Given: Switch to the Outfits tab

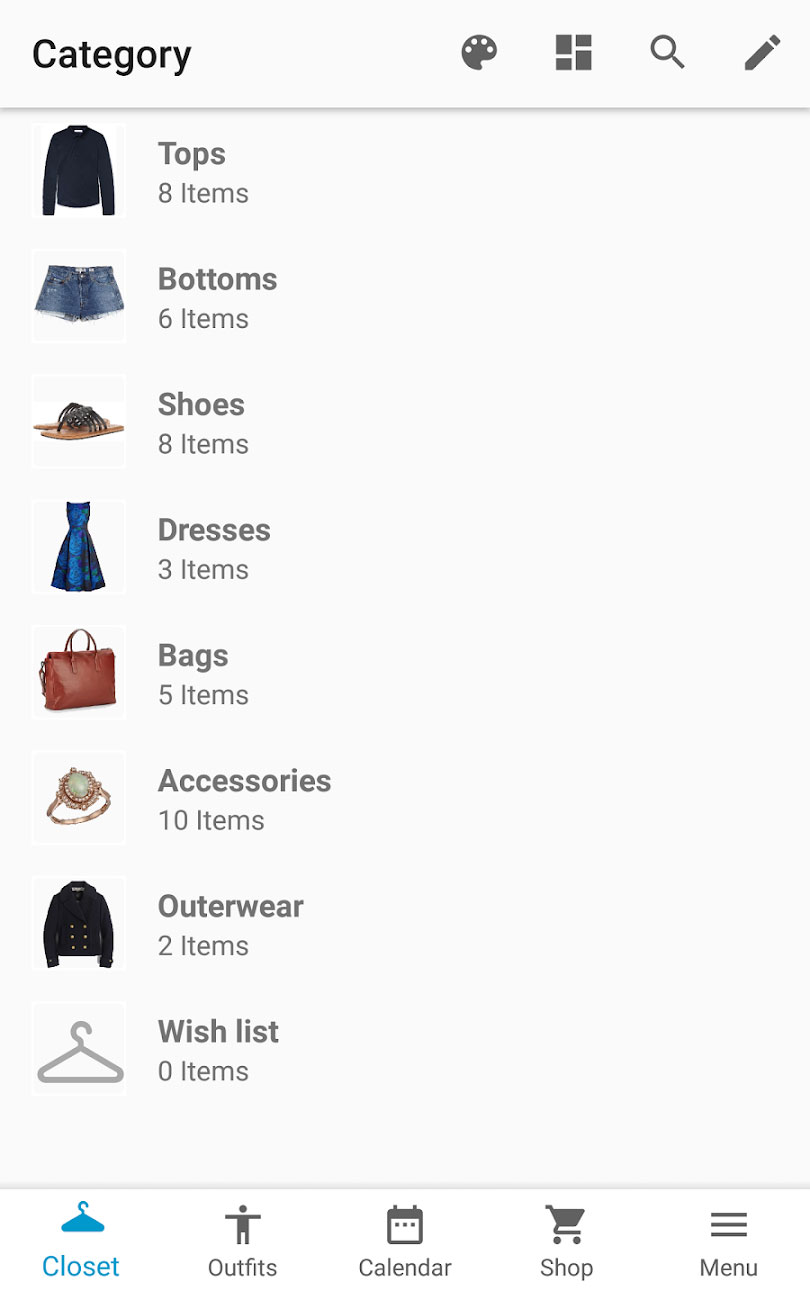Looking at the screenshot, I should pos(242,1240).
